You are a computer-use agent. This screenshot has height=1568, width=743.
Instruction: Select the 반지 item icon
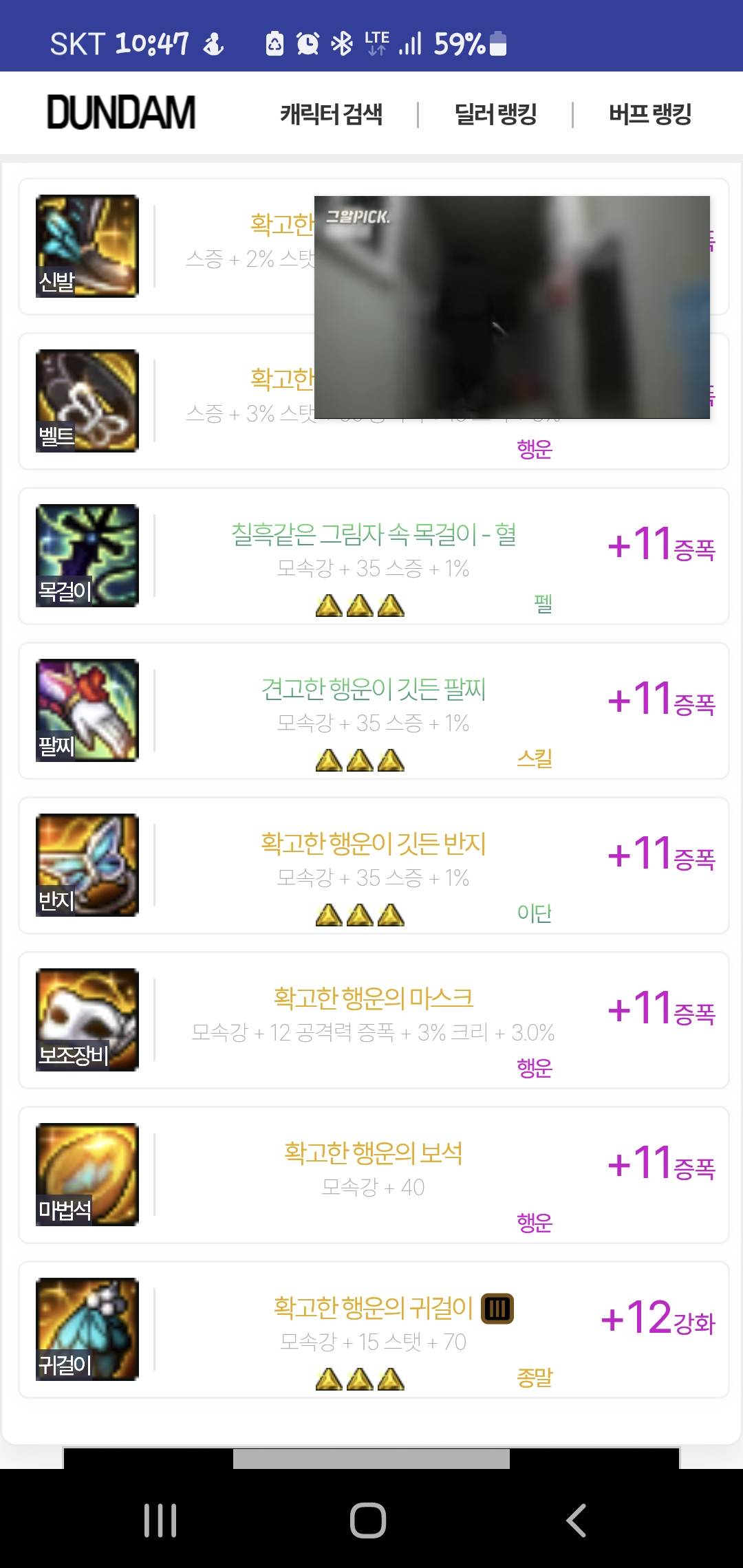pyautogui.click(x=87, y=865)
